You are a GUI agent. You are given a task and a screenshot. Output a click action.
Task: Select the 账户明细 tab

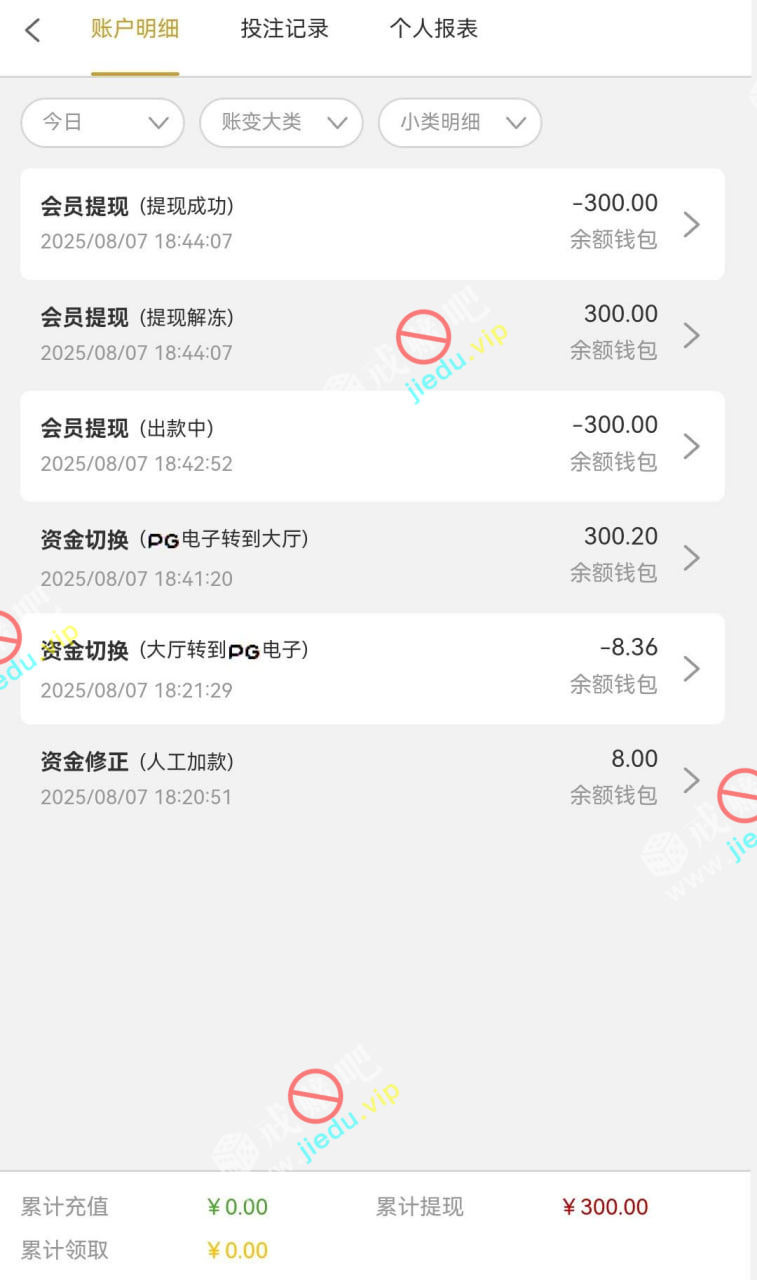point(135,30)
